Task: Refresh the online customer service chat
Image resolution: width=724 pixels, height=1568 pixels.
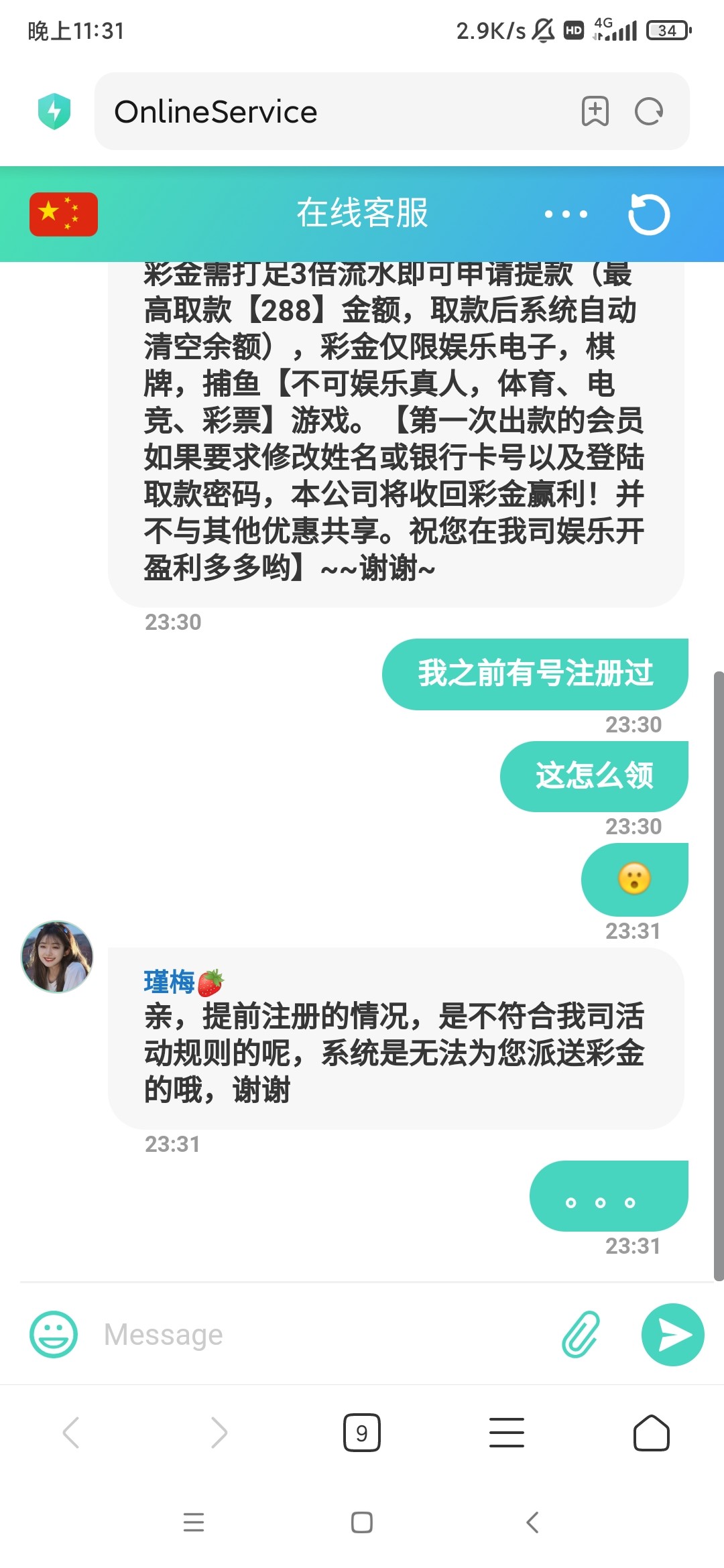Action: (x=648, y=214)
